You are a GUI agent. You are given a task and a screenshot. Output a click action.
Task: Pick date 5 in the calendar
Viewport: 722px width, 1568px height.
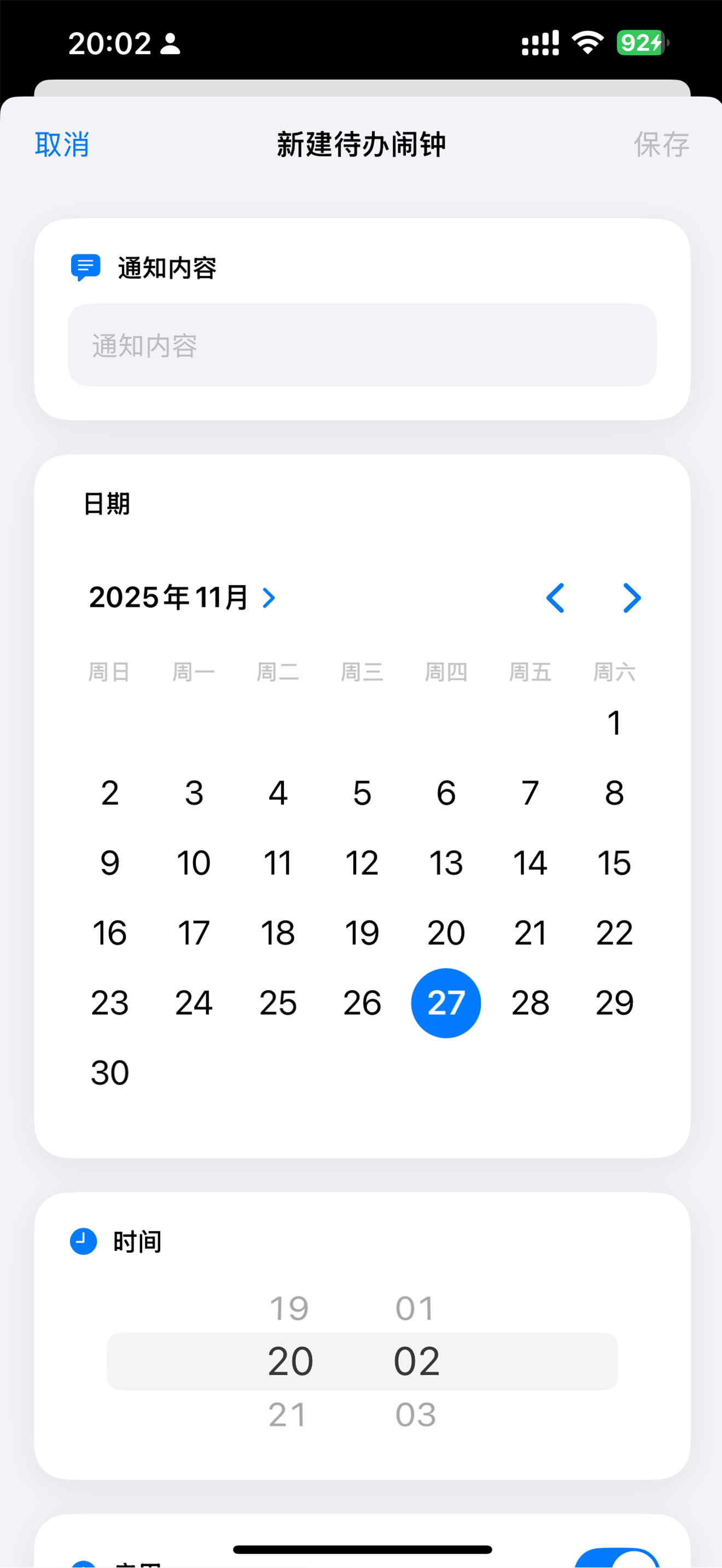(x=362, y=793)
